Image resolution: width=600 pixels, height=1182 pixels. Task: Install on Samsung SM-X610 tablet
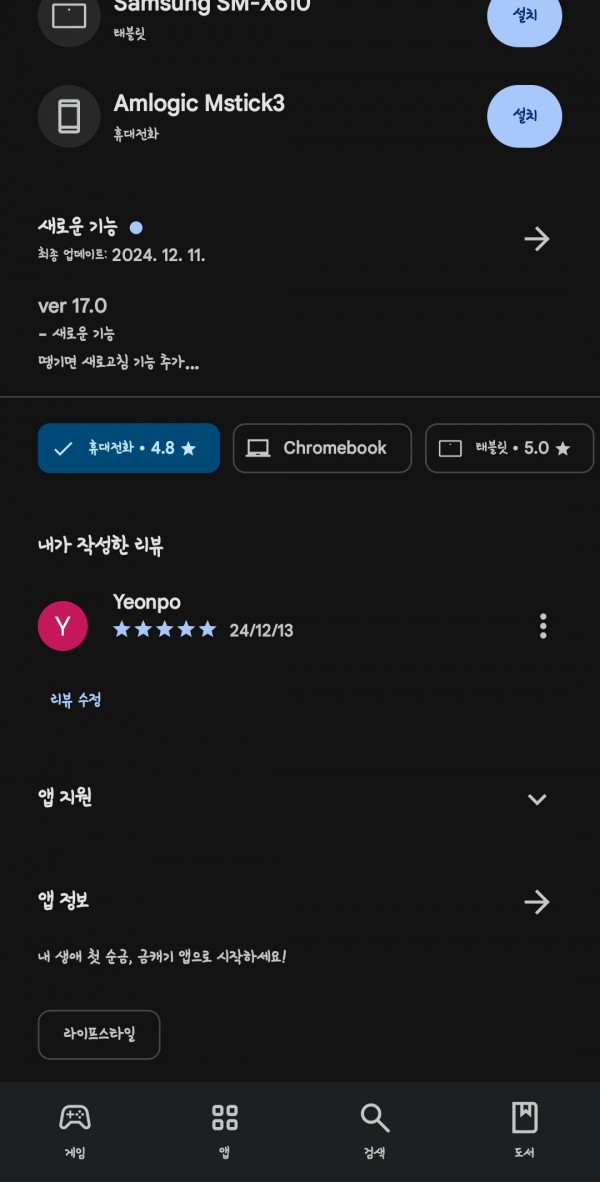coord(525,18)
